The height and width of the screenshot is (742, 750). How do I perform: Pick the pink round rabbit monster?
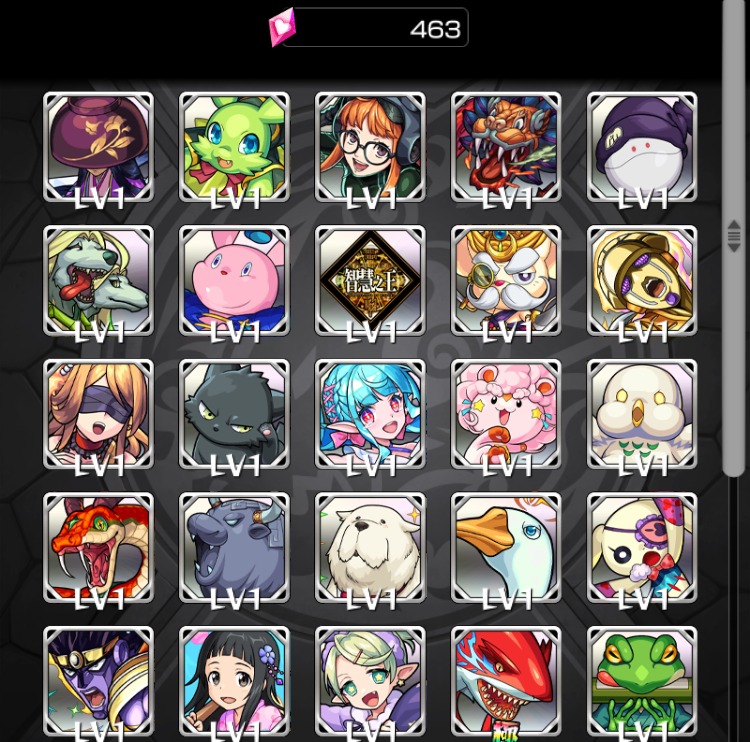(x=234, y=280)
